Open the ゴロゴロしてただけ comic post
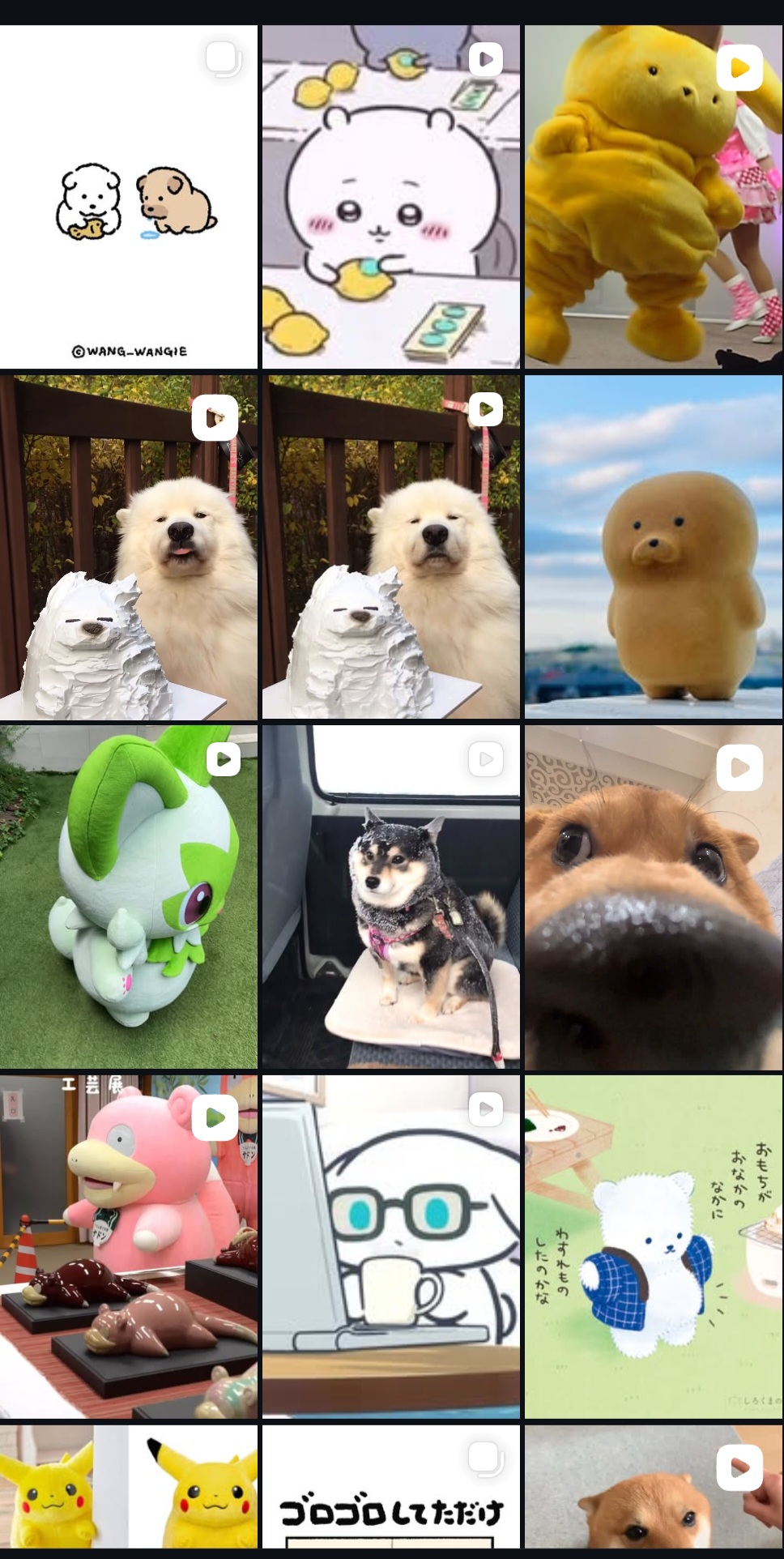Image resolution: width=784 pixels, height=1559 pixels. (391, 1487)
